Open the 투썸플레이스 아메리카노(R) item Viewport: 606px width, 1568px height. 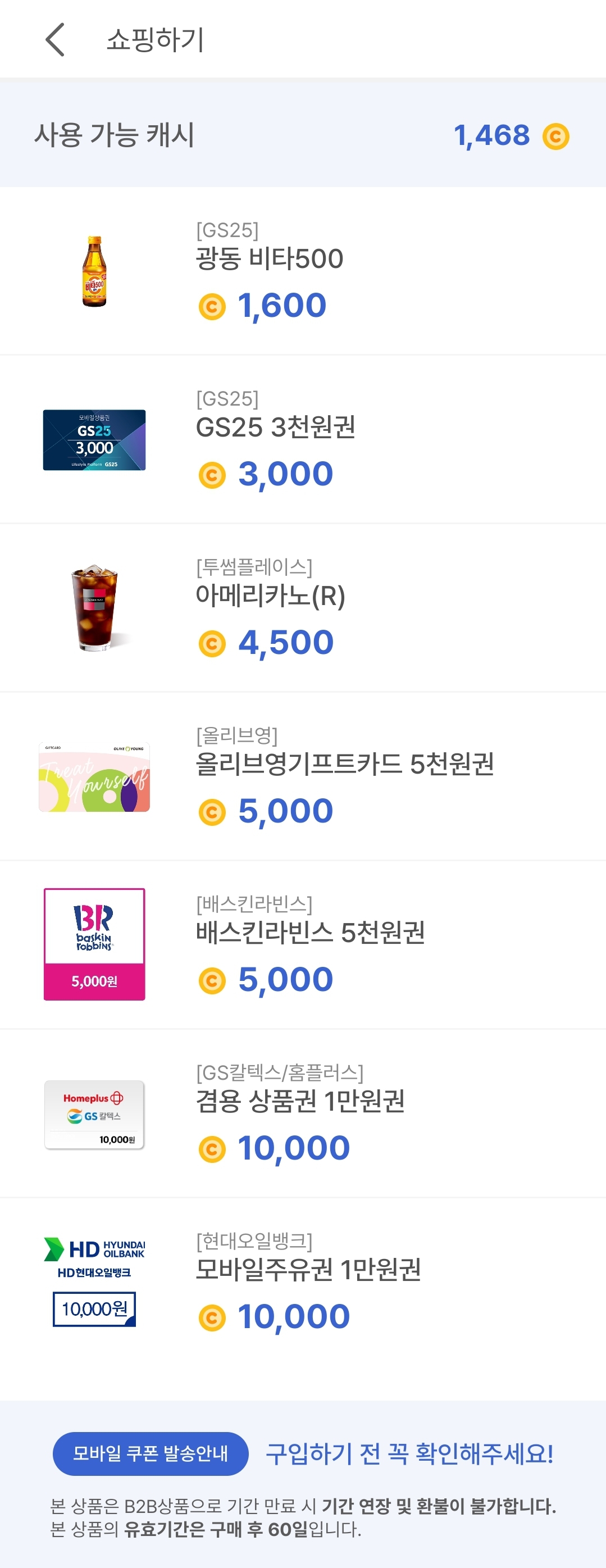click(303, 608)
